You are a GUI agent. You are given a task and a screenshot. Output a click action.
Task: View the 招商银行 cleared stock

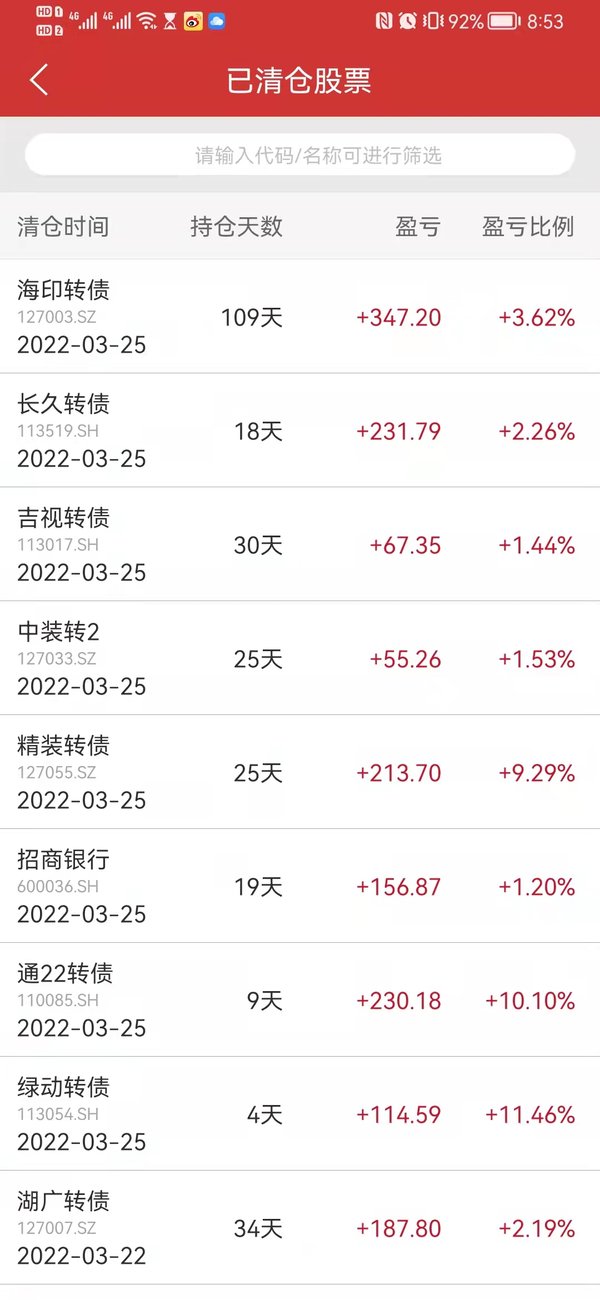(x=300, y=886)
